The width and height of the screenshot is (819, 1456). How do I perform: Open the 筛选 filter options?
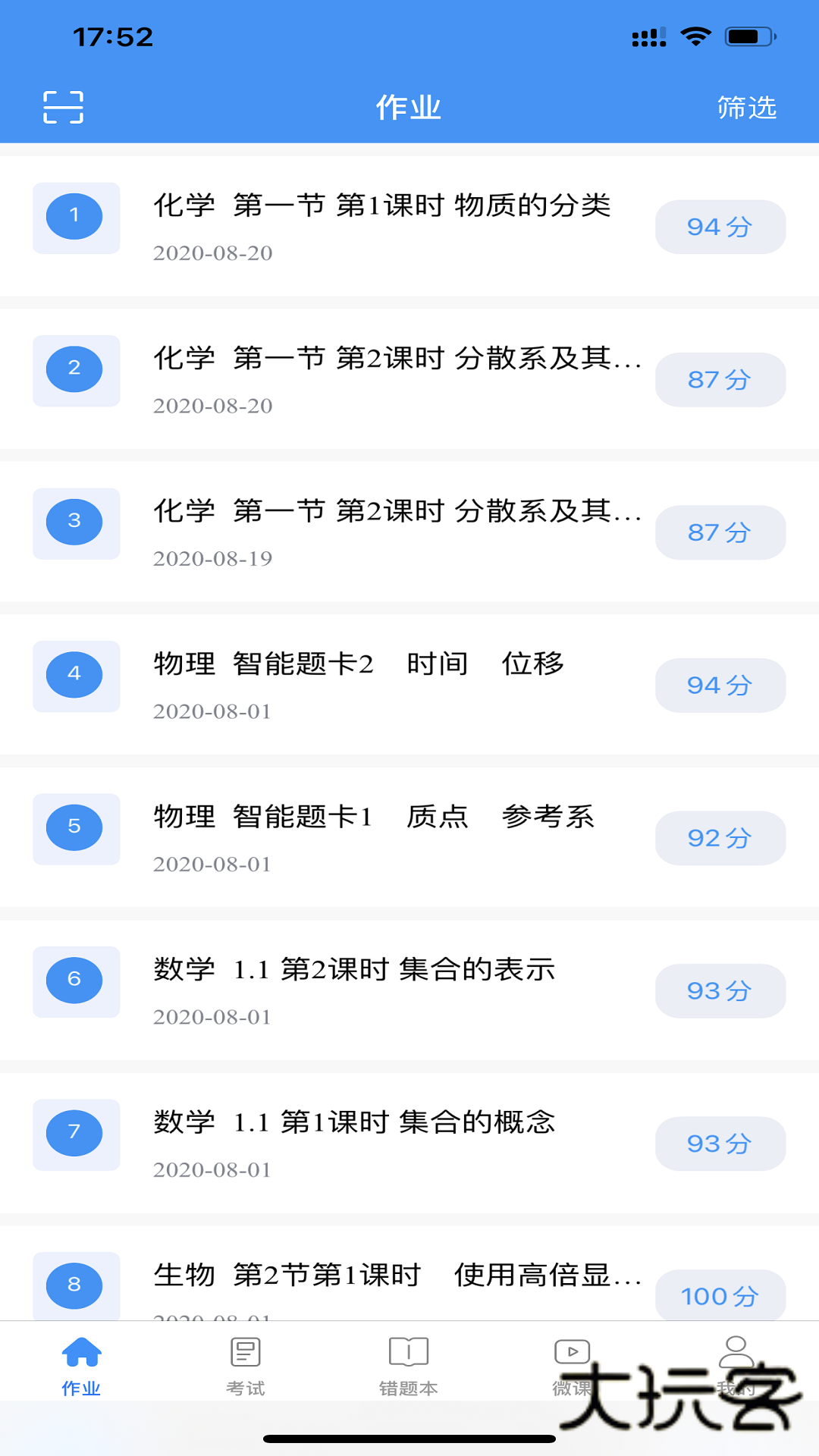pos(745,107)
